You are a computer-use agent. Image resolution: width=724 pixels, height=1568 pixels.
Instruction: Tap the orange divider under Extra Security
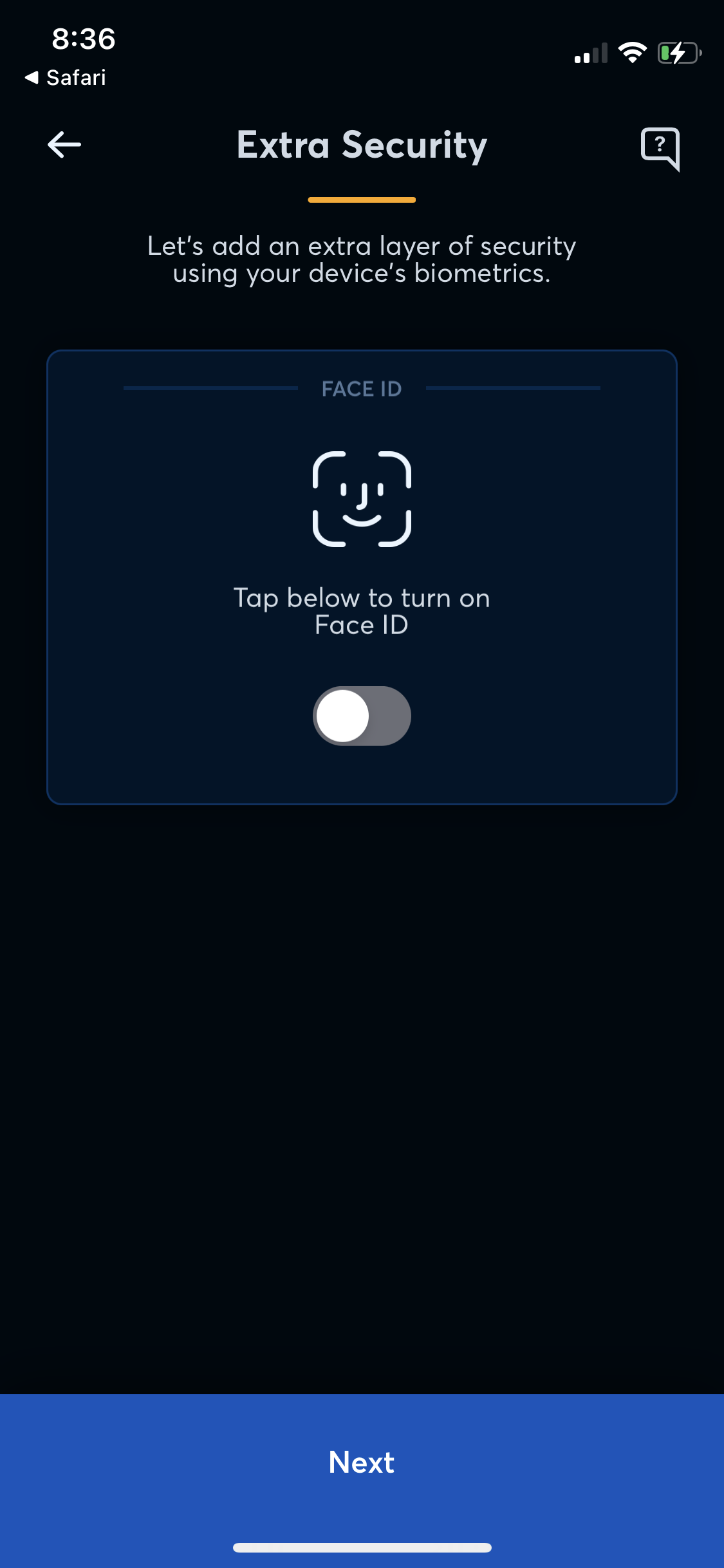(x=362, y=200)
